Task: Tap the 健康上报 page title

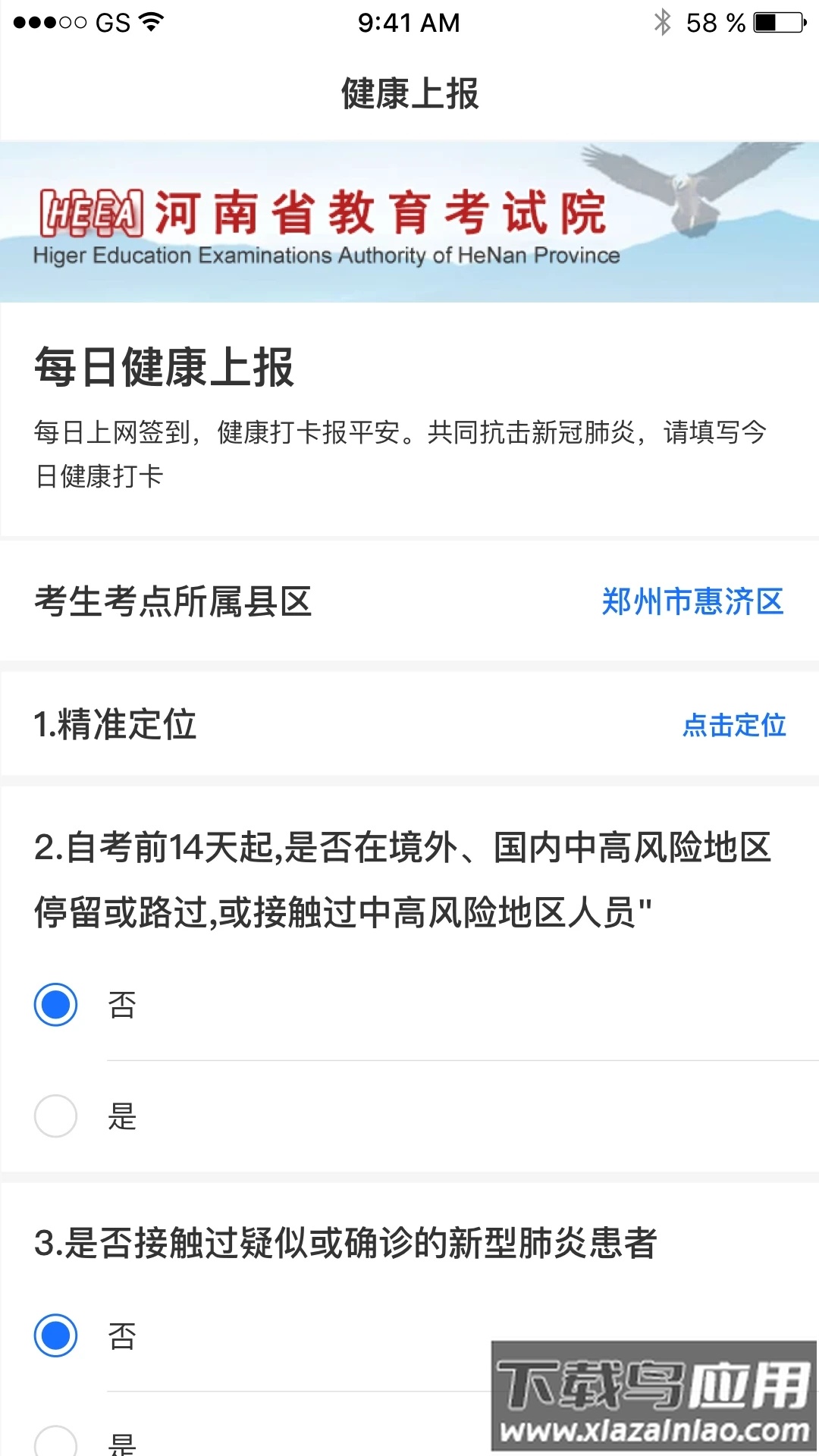Action: coord(409,93)
